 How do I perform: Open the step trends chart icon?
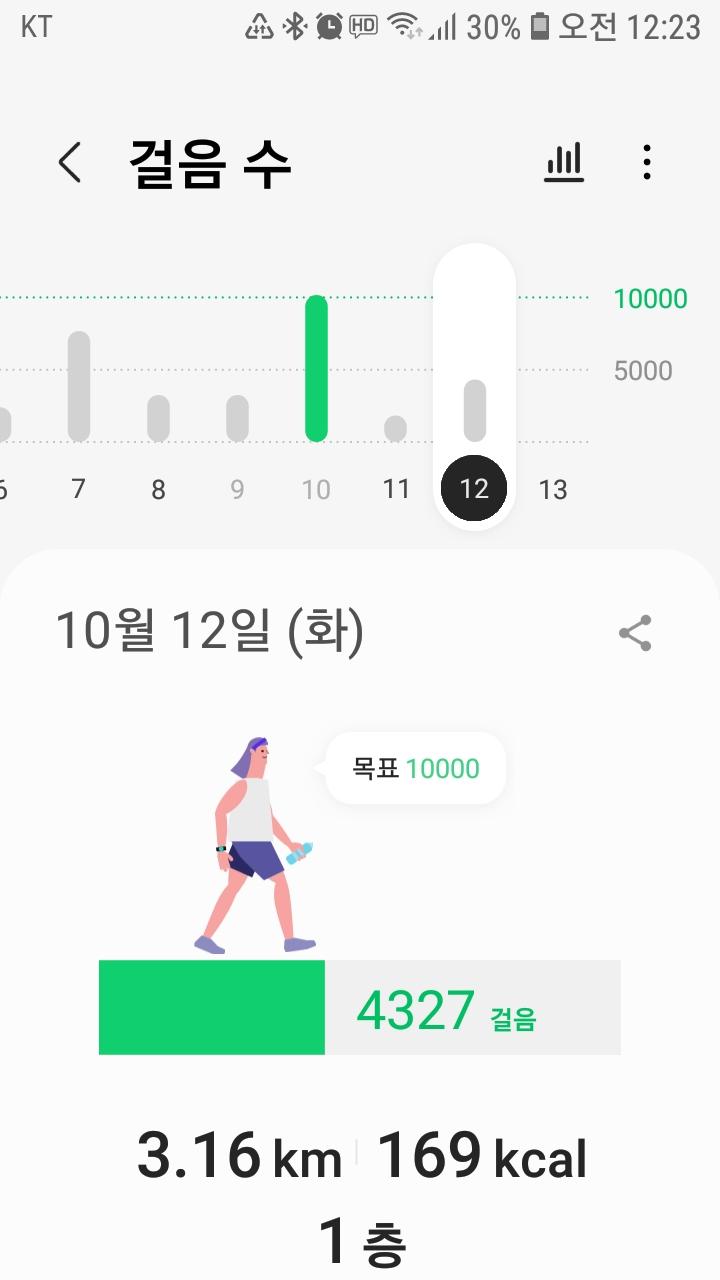coord(564,162)
